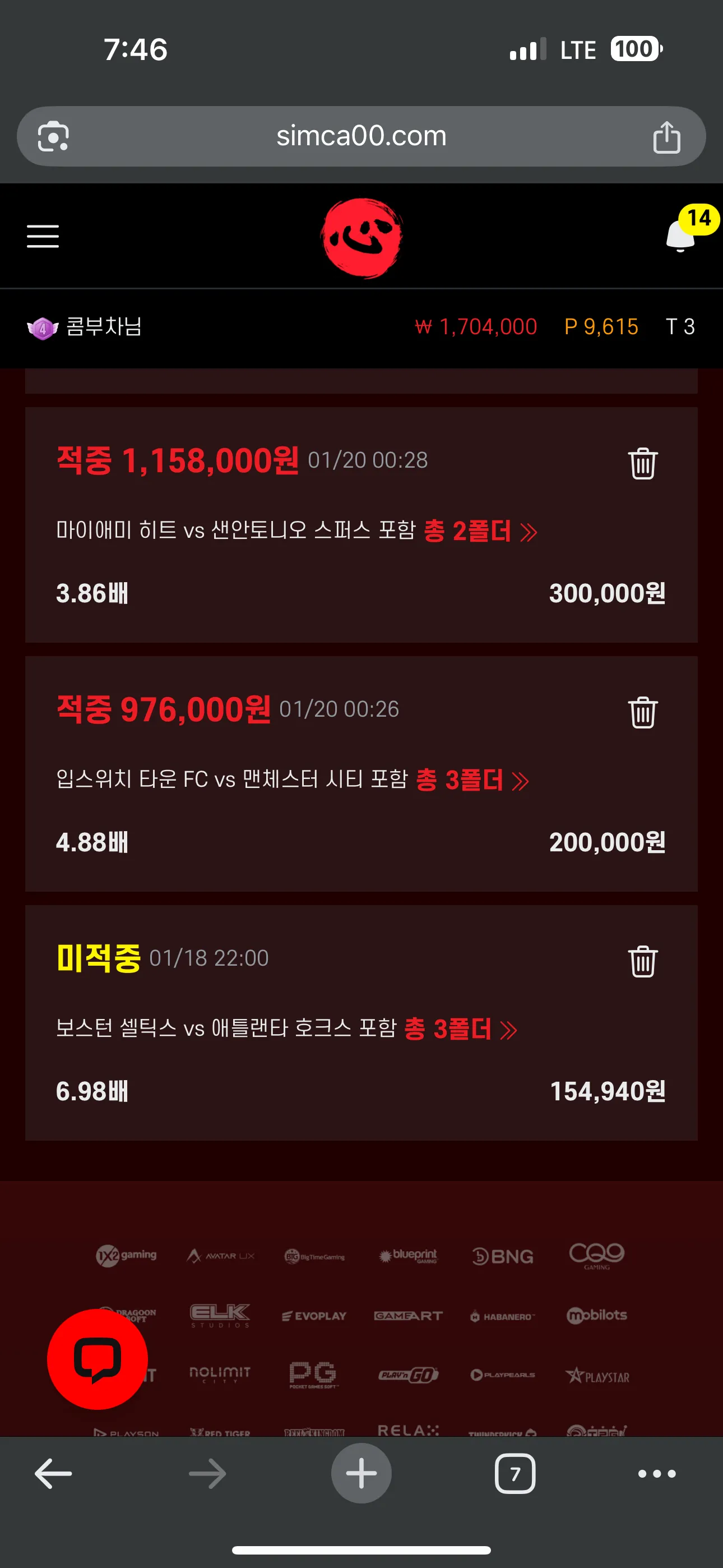The height and width of the screenshot is (1568, 723).
Task: Expand 마이애미 히트 총 2폴더 details
Action: point(480,532)
